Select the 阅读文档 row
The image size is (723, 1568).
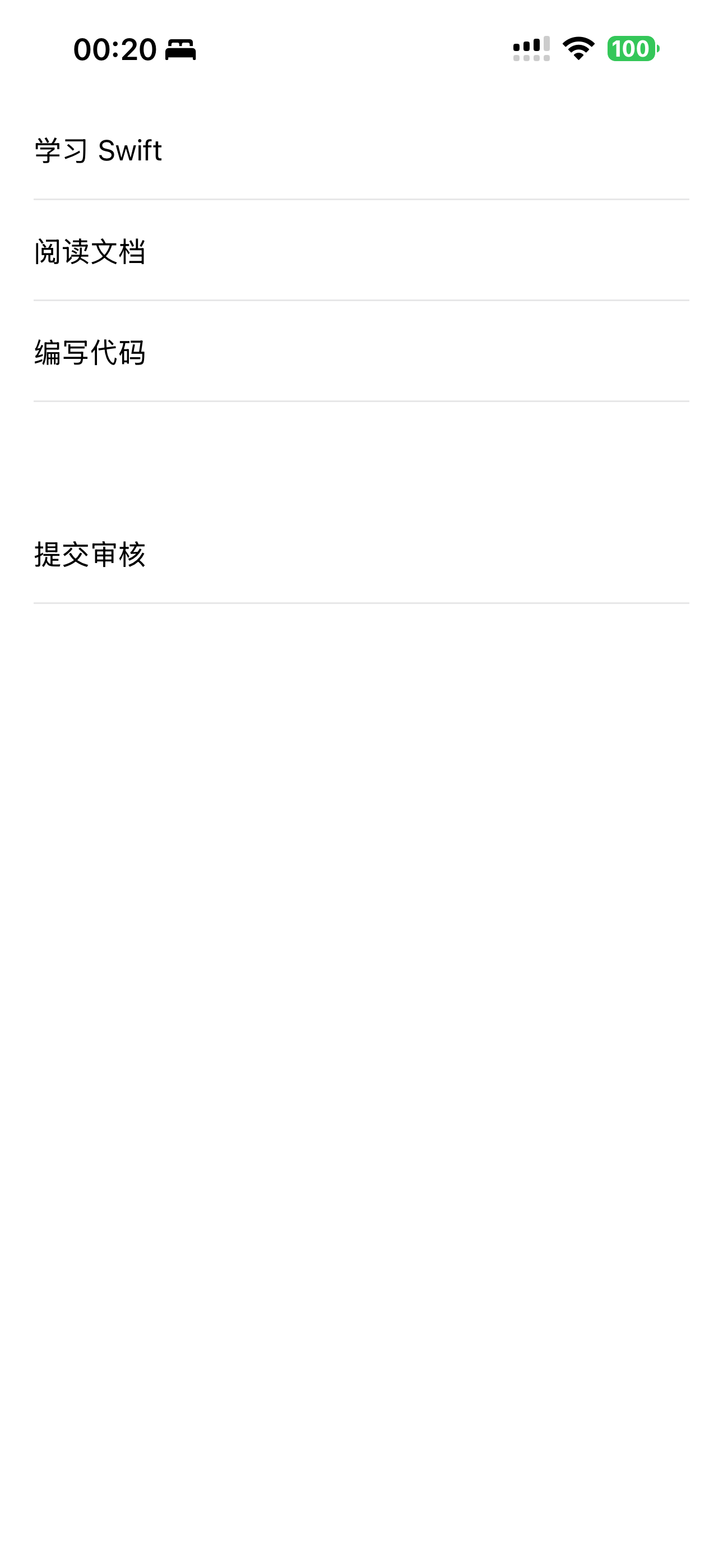click(x=361, y=251)
